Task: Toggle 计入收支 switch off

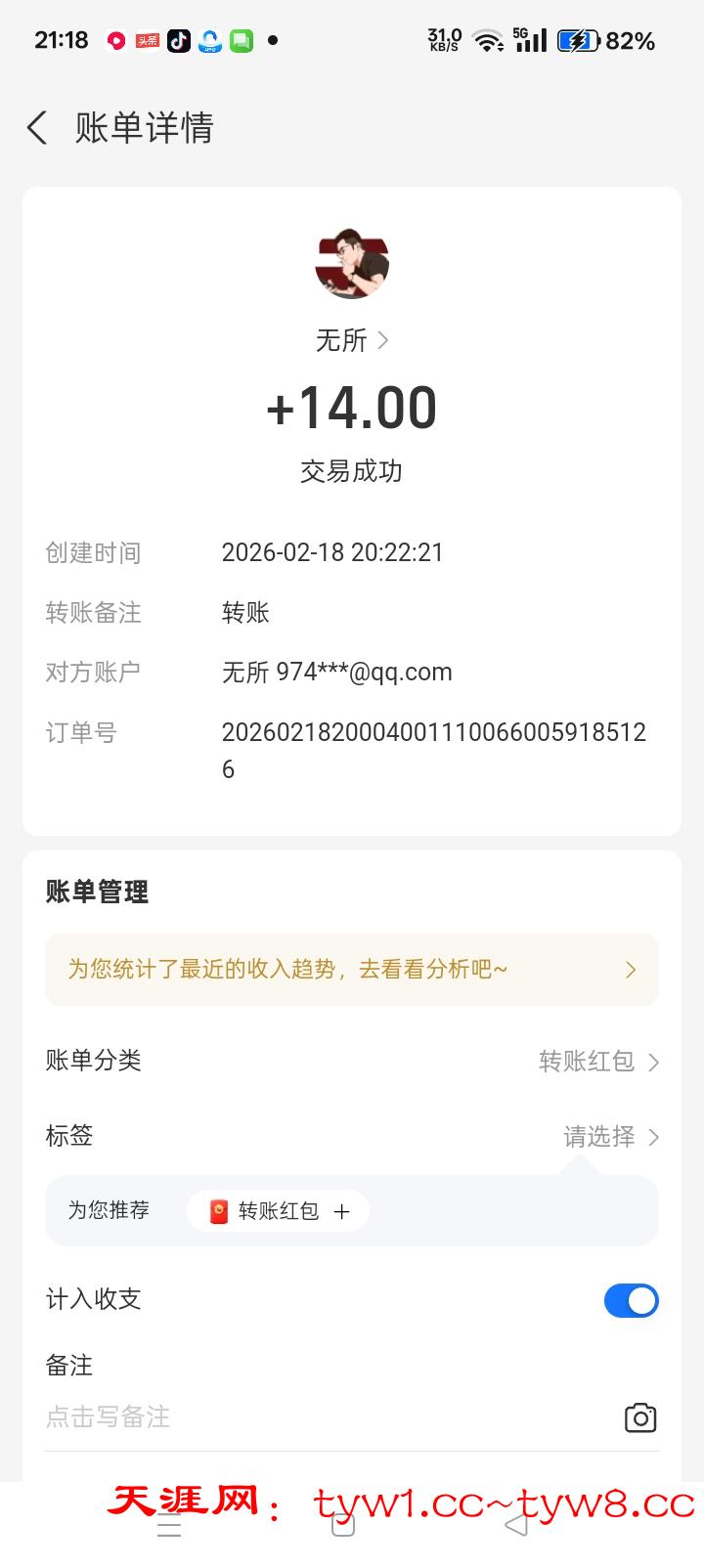Action: [631, 1300]
